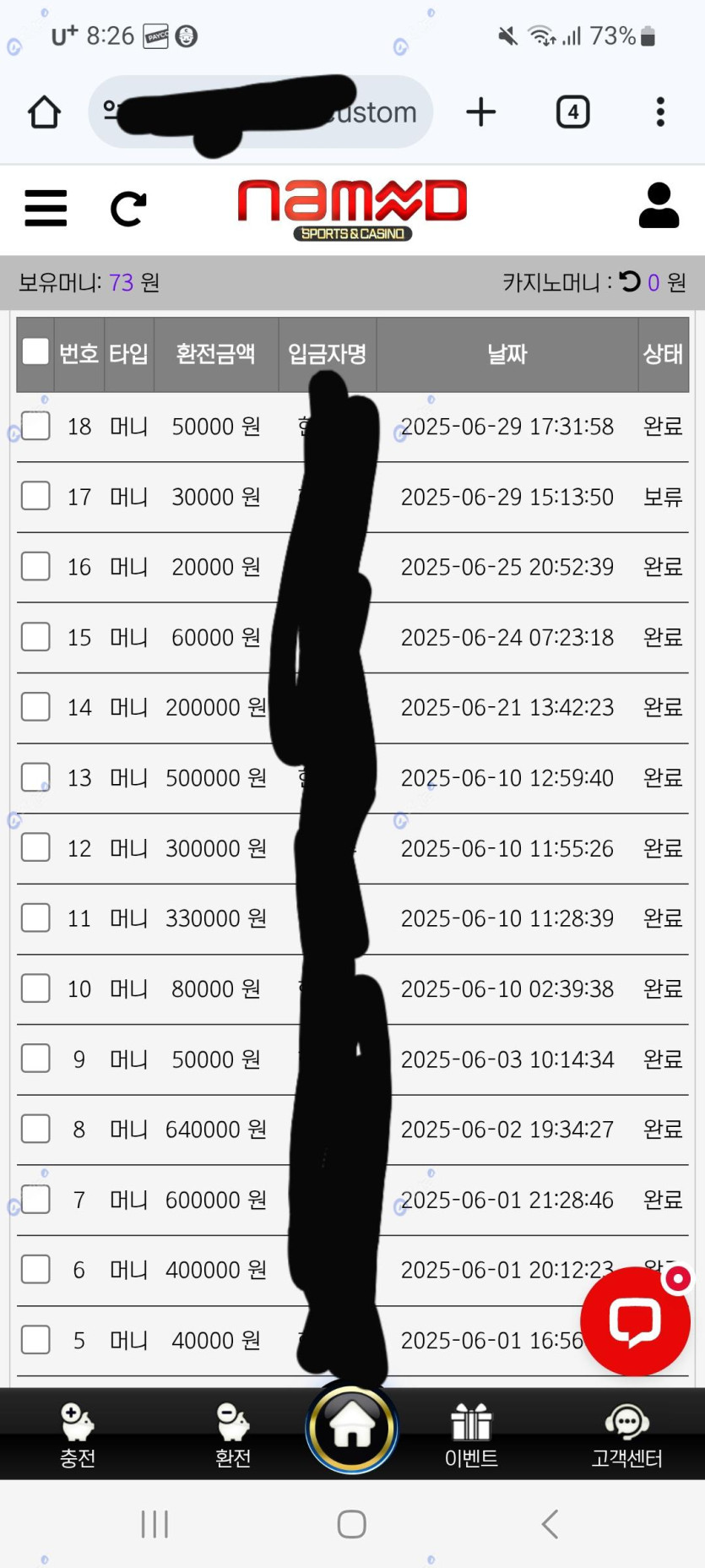This screenshot has height=1568, width=705.
Task: Reload the page with the refresh icon
Action: (x=128, y=209)
